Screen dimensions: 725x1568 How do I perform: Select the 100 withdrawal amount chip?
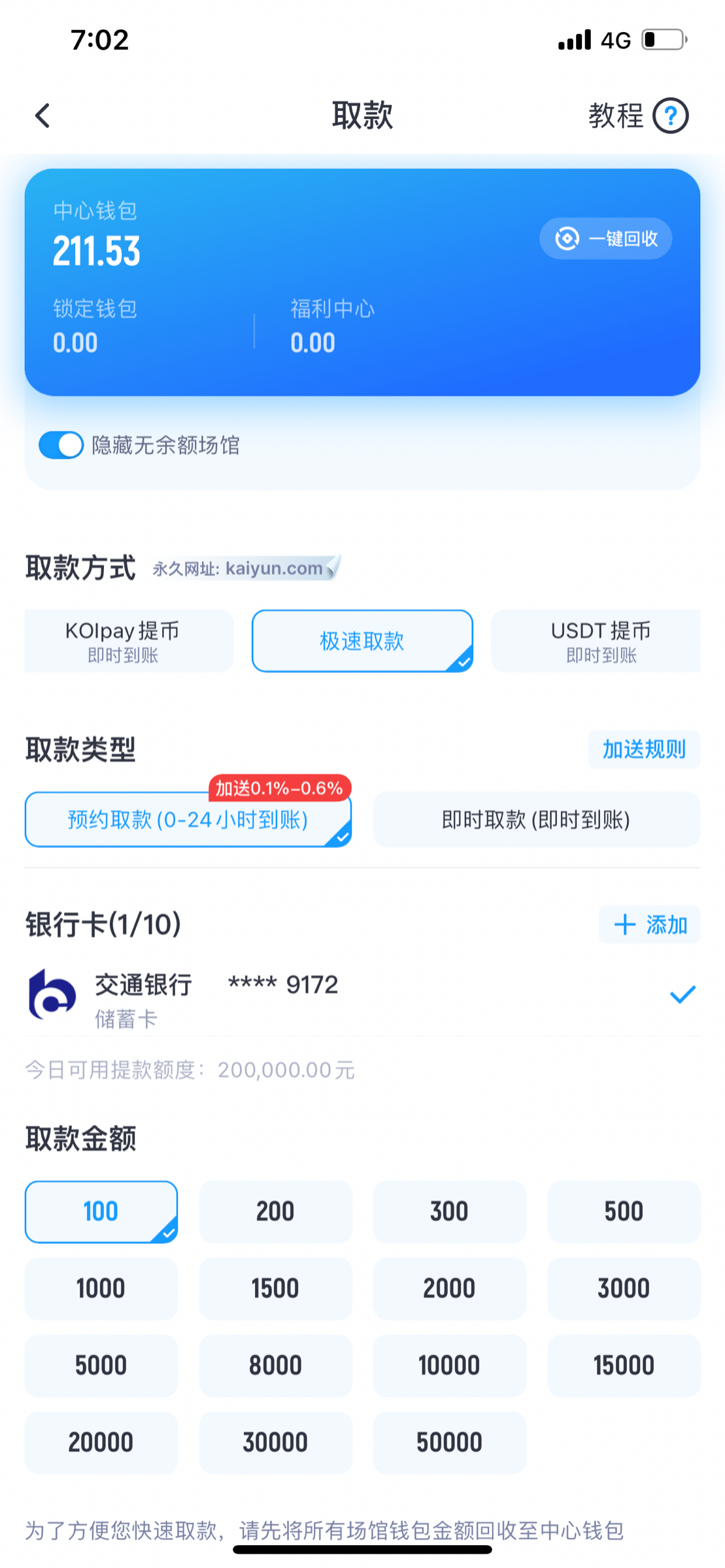click(100, 1211)
